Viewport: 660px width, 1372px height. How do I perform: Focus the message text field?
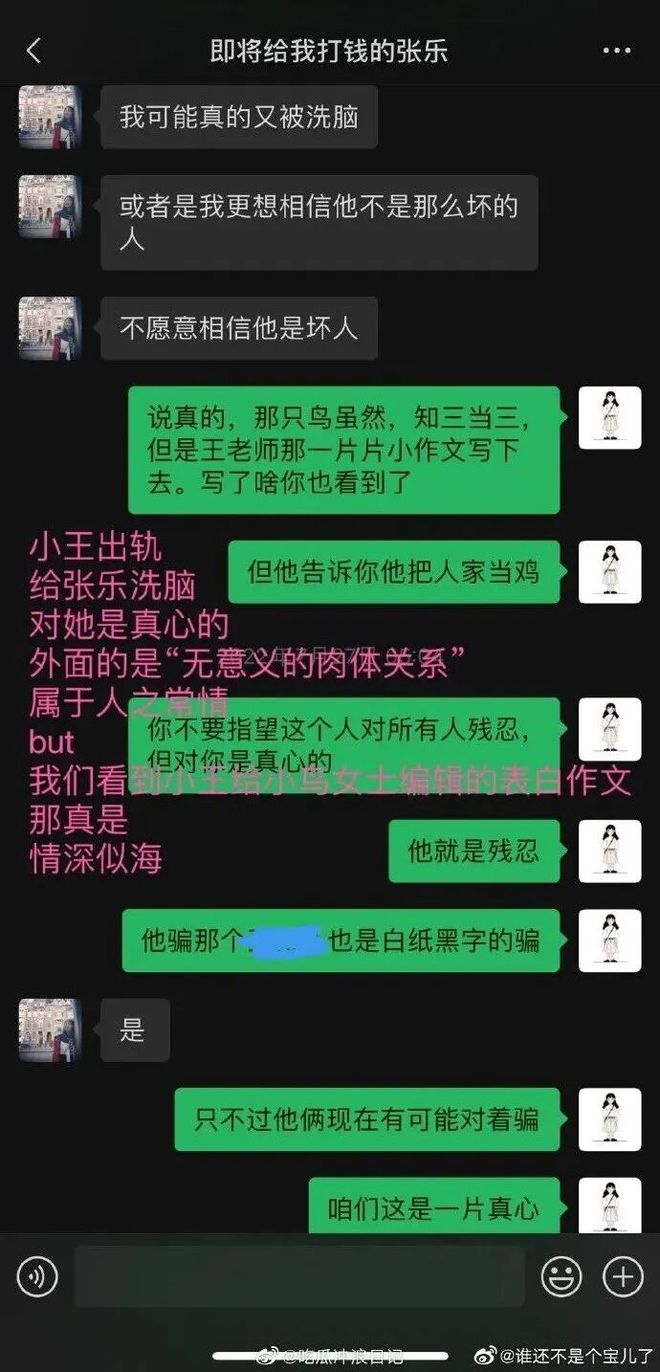(298, 1277)
